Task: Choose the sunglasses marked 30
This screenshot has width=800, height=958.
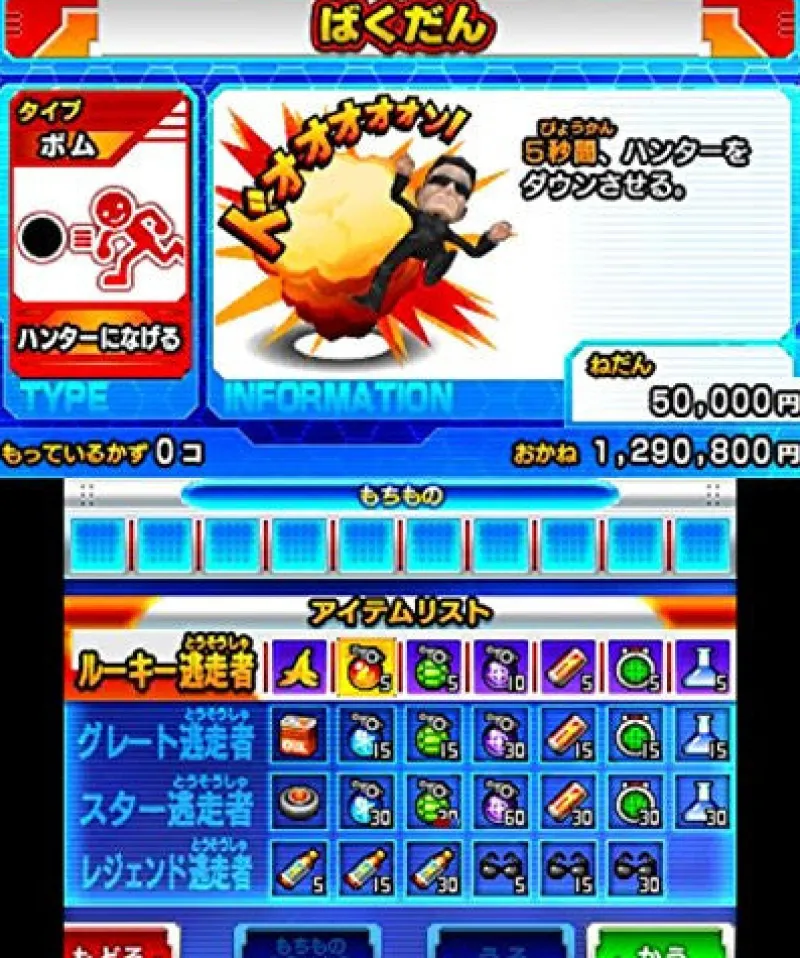Action: tap(635, 868)
